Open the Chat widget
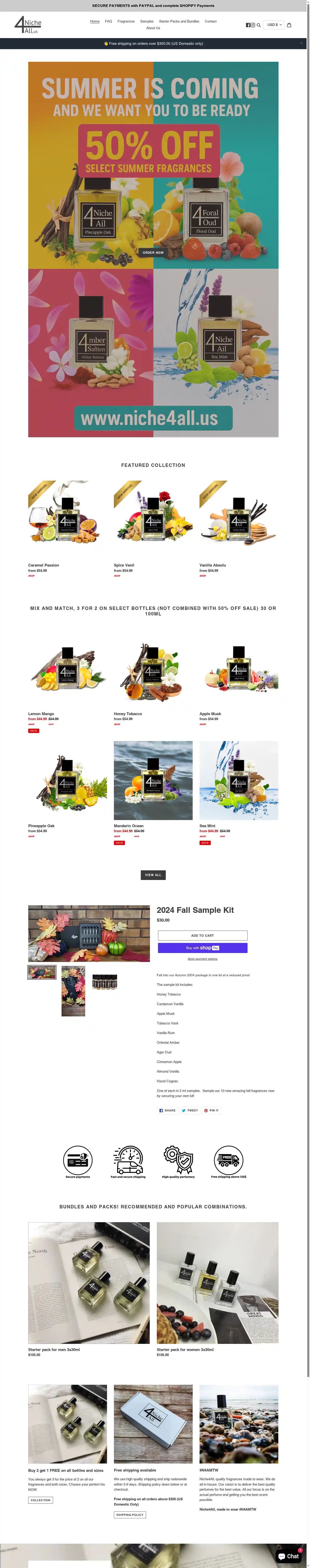 pos(289,1556)
